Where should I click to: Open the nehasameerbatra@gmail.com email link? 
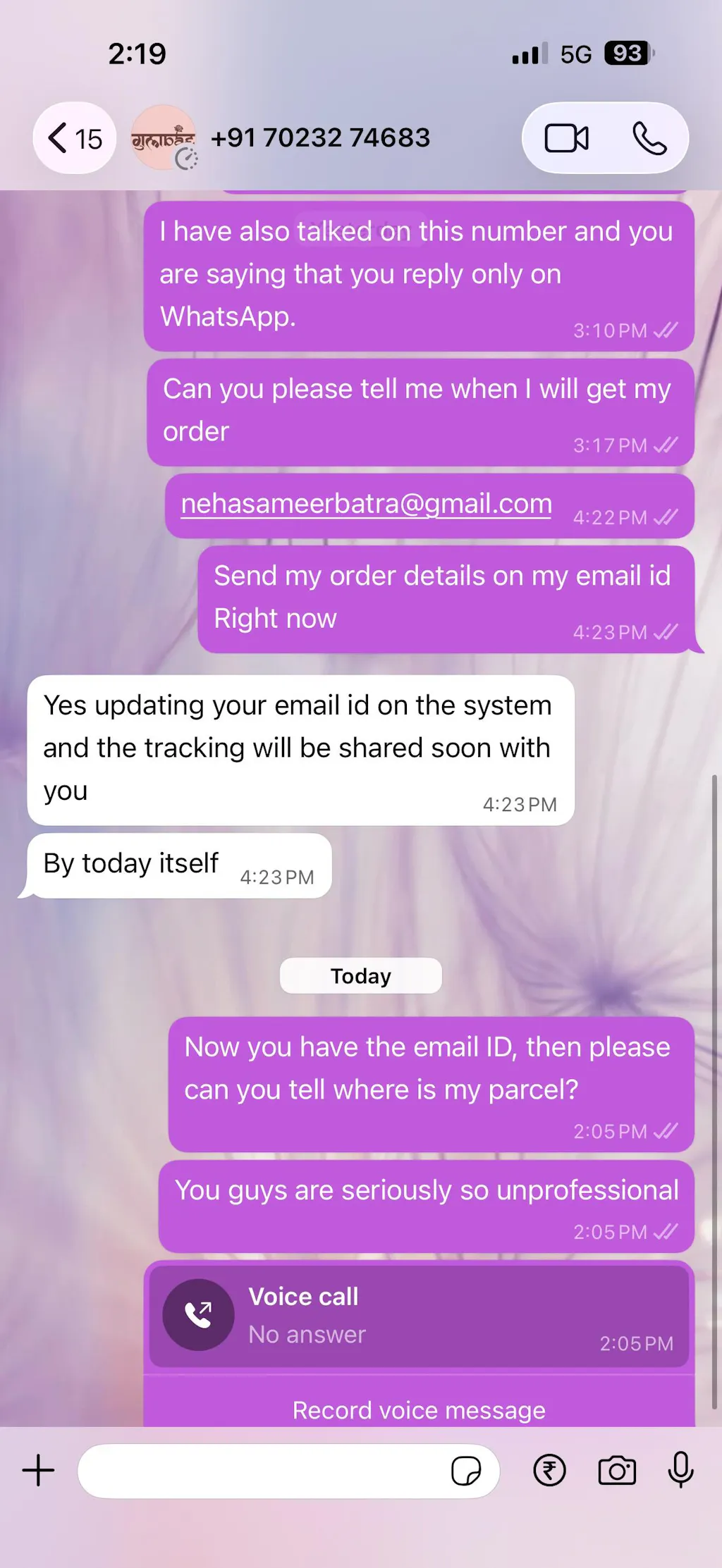tap(366, 505)
